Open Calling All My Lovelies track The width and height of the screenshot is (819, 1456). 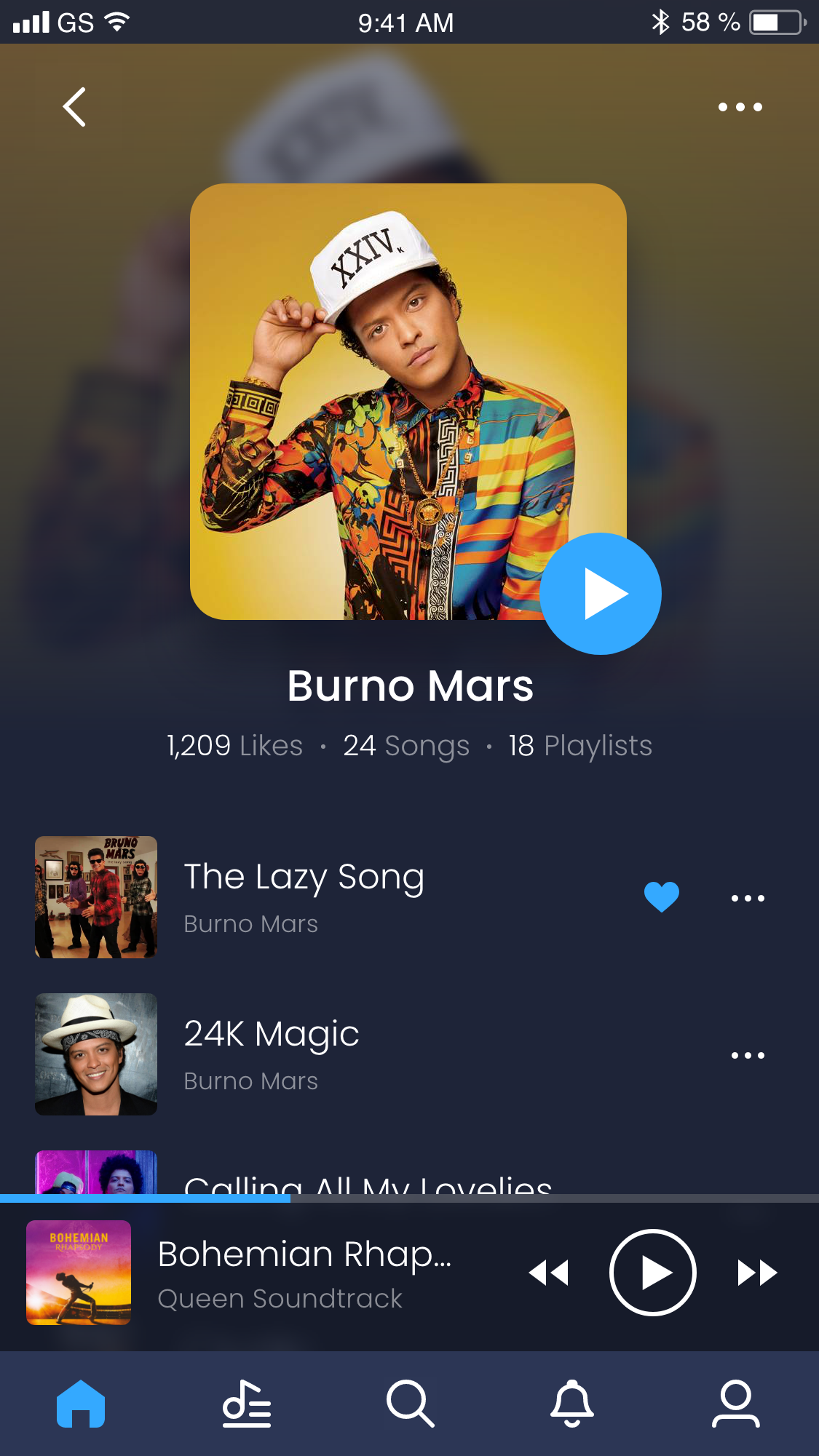368,1182
